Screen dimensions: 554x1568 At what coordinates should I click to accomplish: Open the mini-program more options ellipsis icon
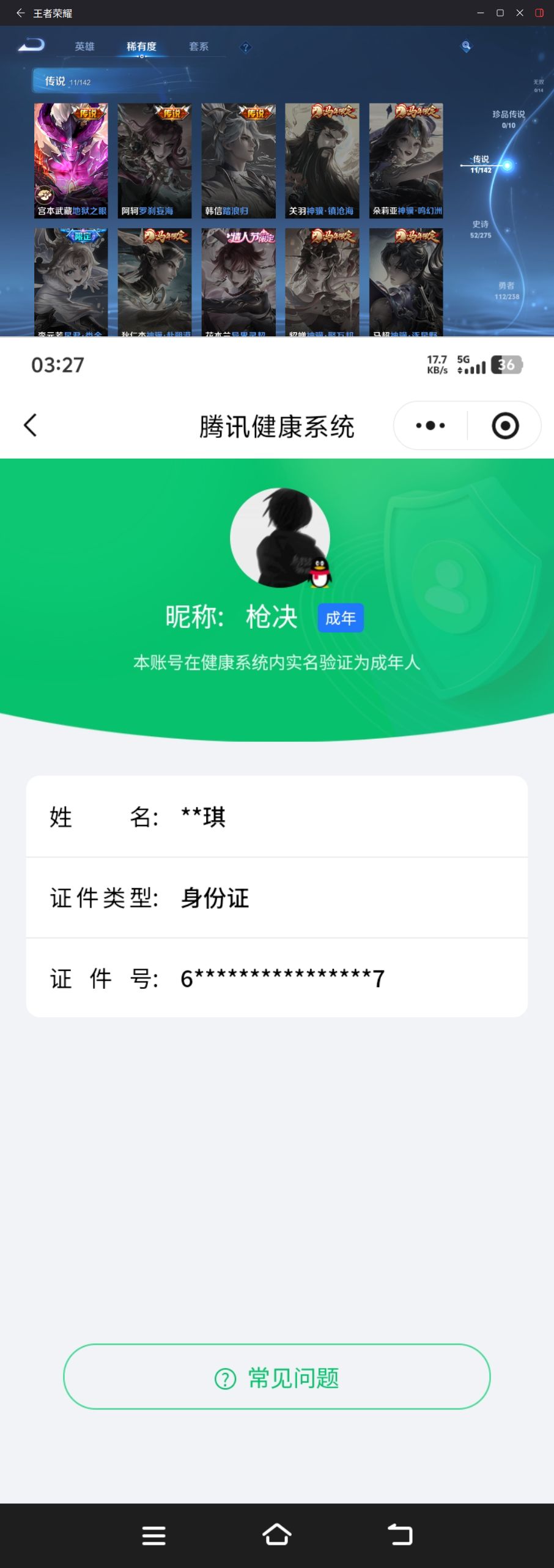point(430,424)
